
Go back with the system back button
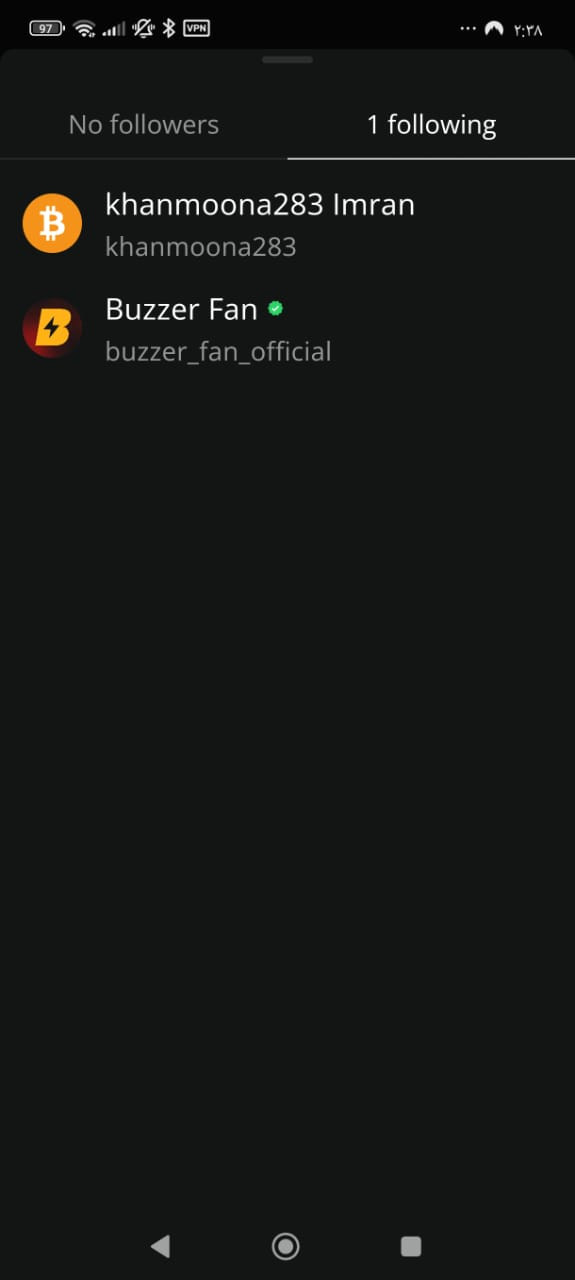pos(160,1245)
